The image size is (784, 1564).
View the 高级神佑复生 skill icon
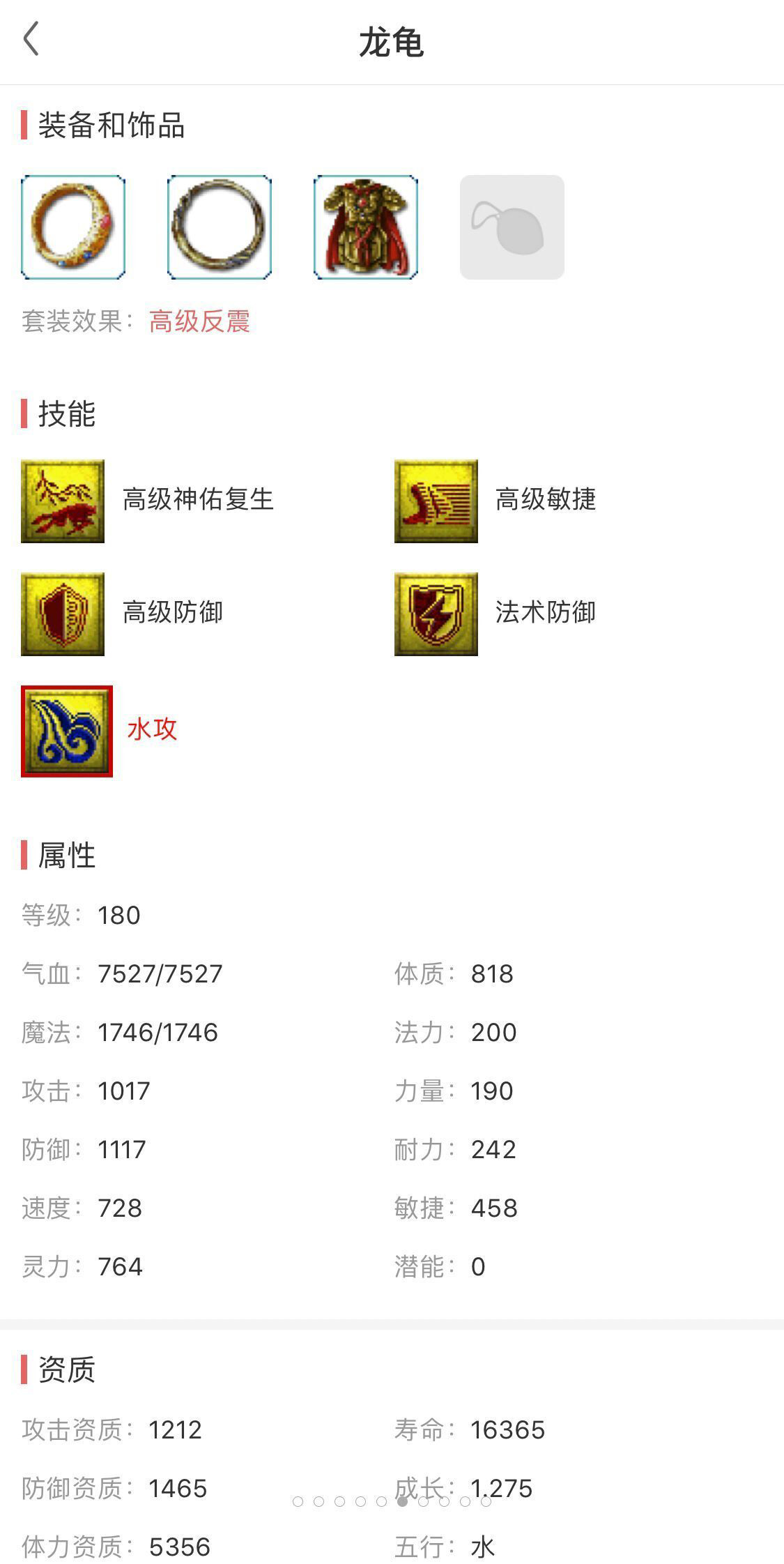click(63, 501)
